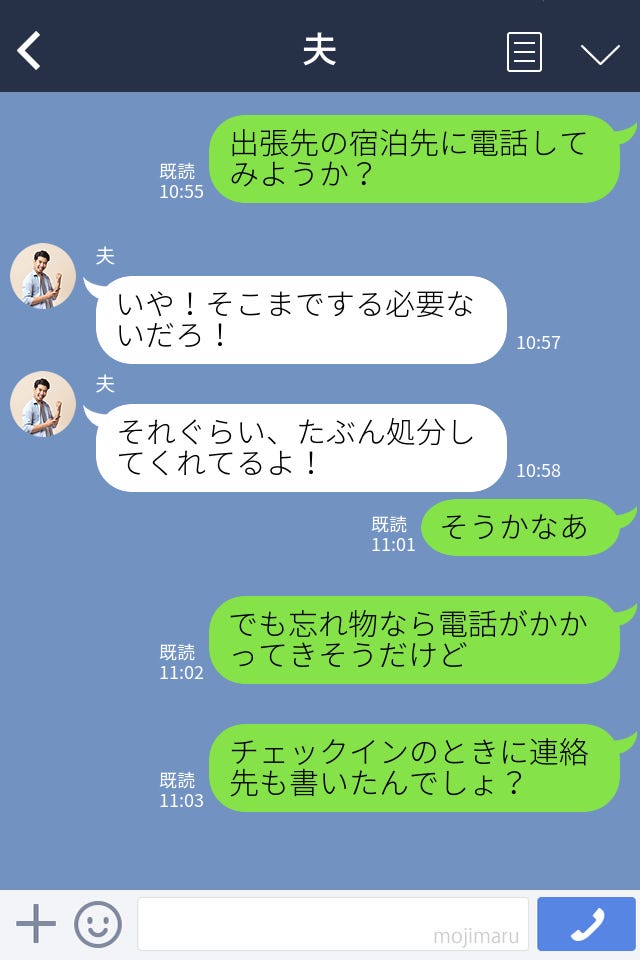View 夫's avatar beside the 10:57 message
Screen dimensions: 640x960
click(43, 276)
